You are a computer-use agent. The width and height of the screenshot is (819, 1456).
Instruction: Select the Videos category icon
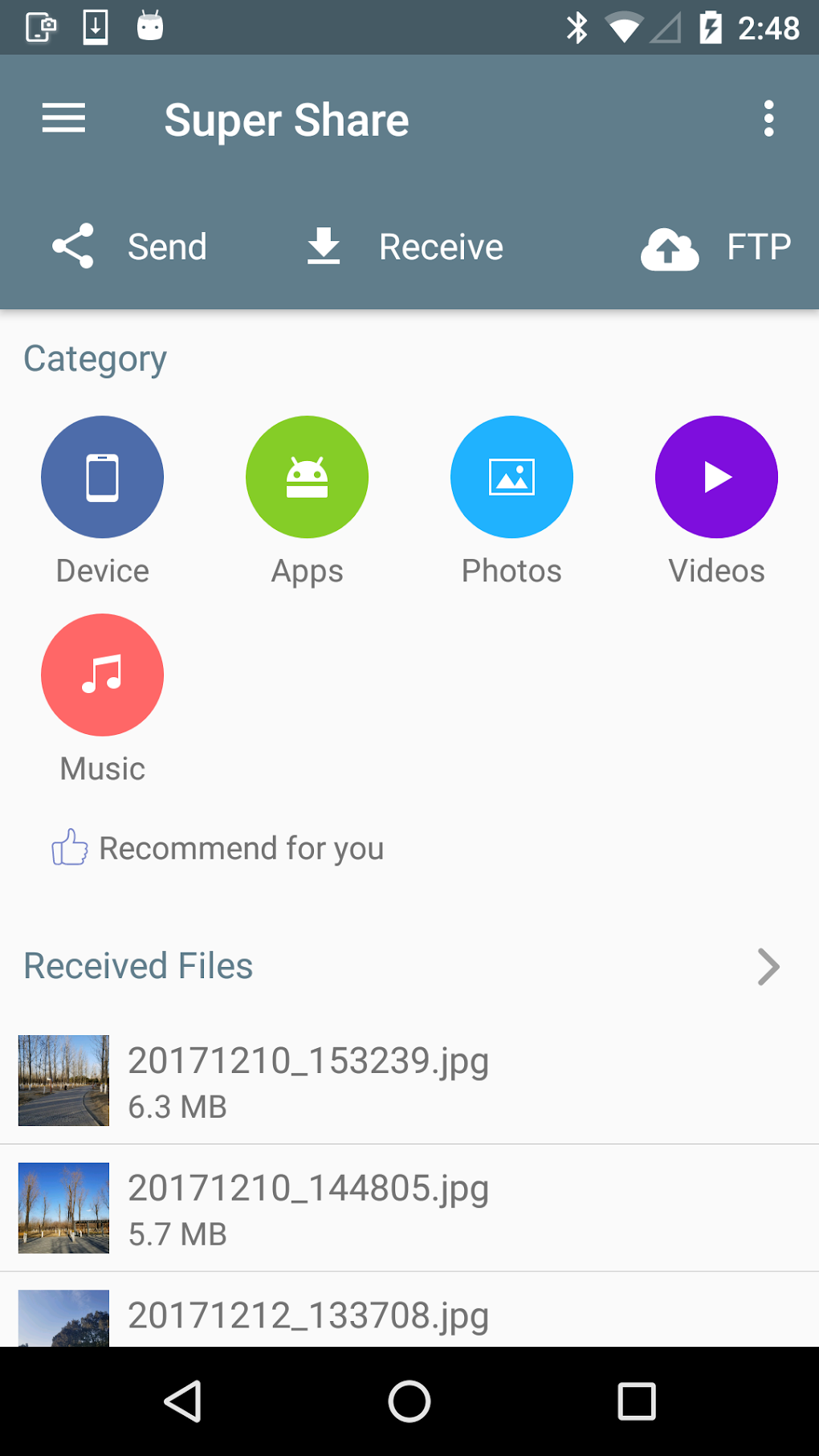pos(715,476)
